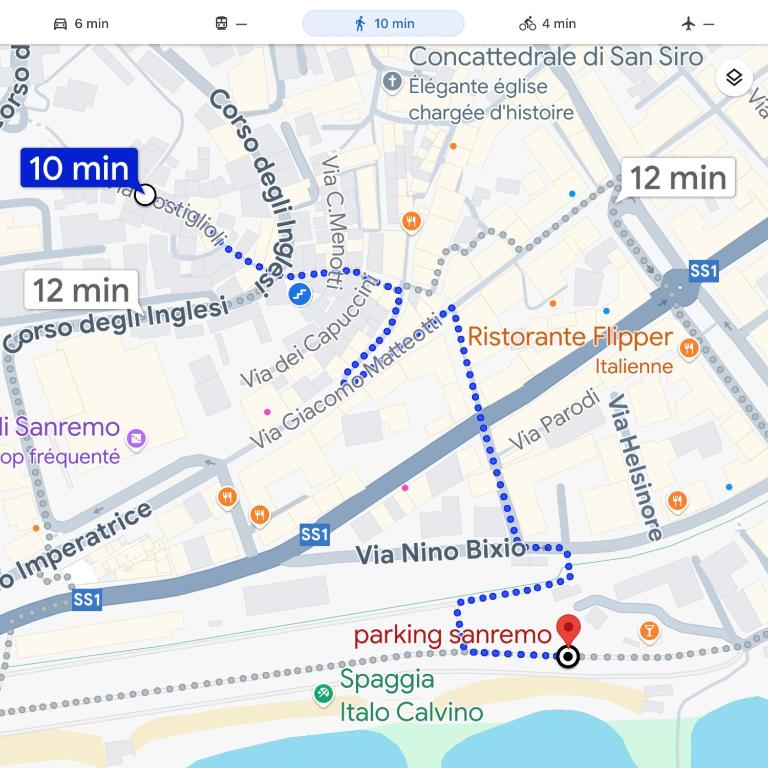The width and height of the screenshot is (768, 768).
Task: Select the Spaggia Italo Calvino beach marker
Action: pos(323,694)
